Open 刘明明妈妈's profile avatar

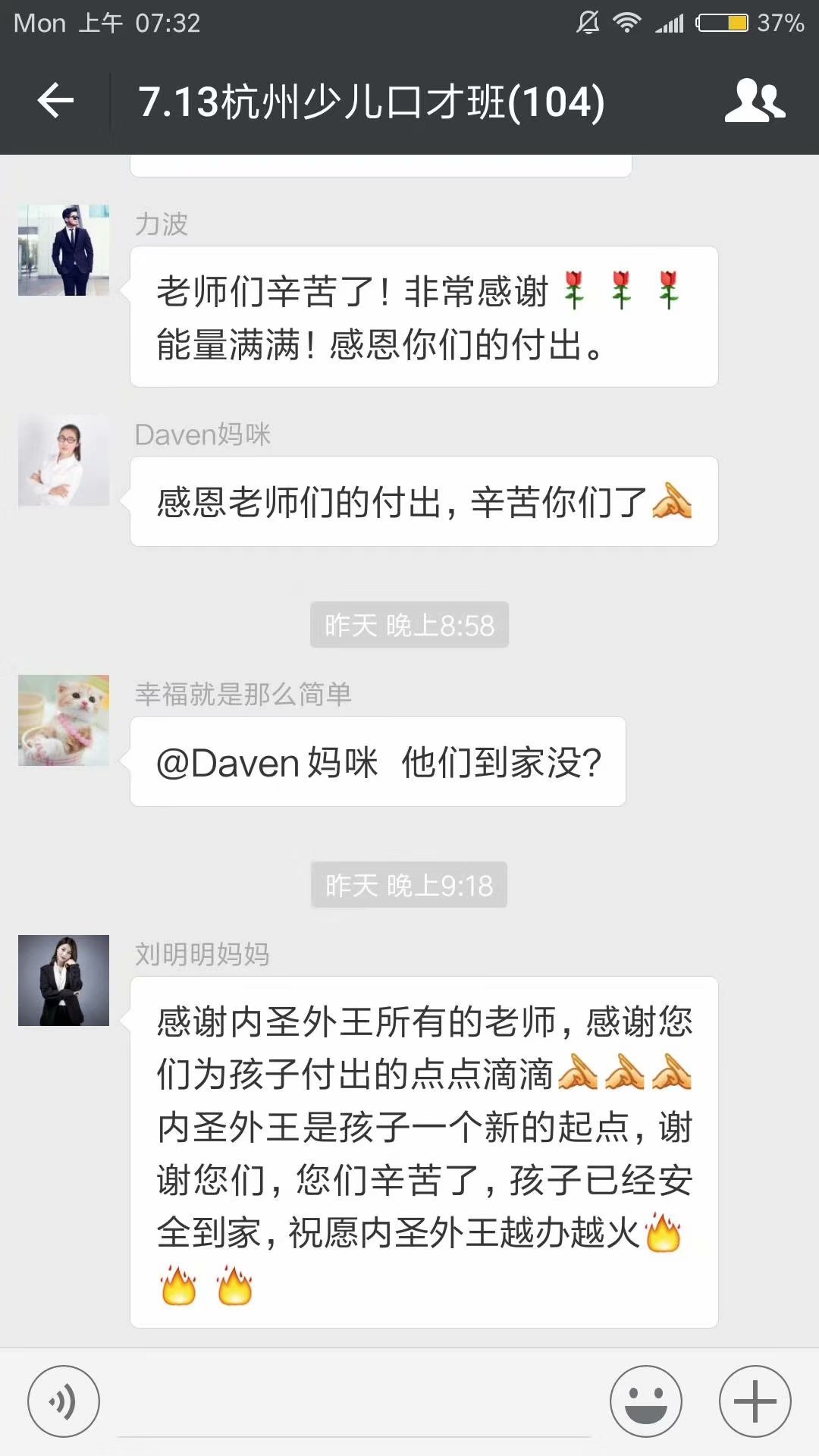point(64,981)
